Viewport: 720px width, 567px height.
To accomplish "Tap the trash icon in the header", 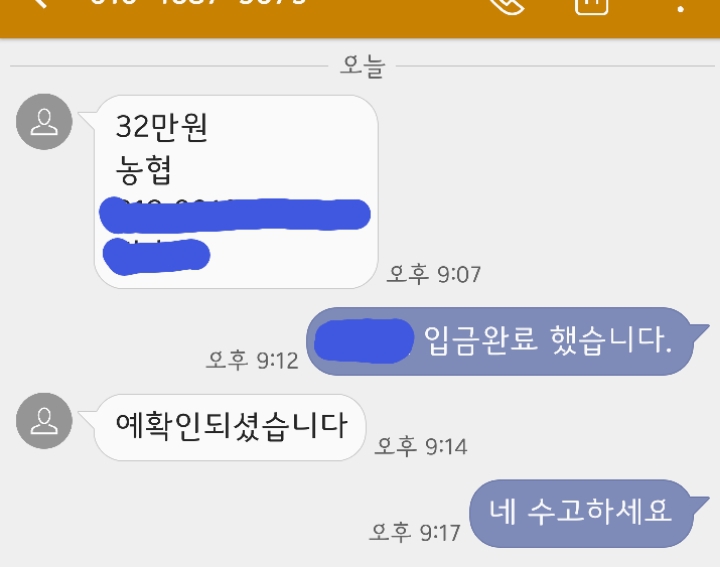I will coord(590,5).
